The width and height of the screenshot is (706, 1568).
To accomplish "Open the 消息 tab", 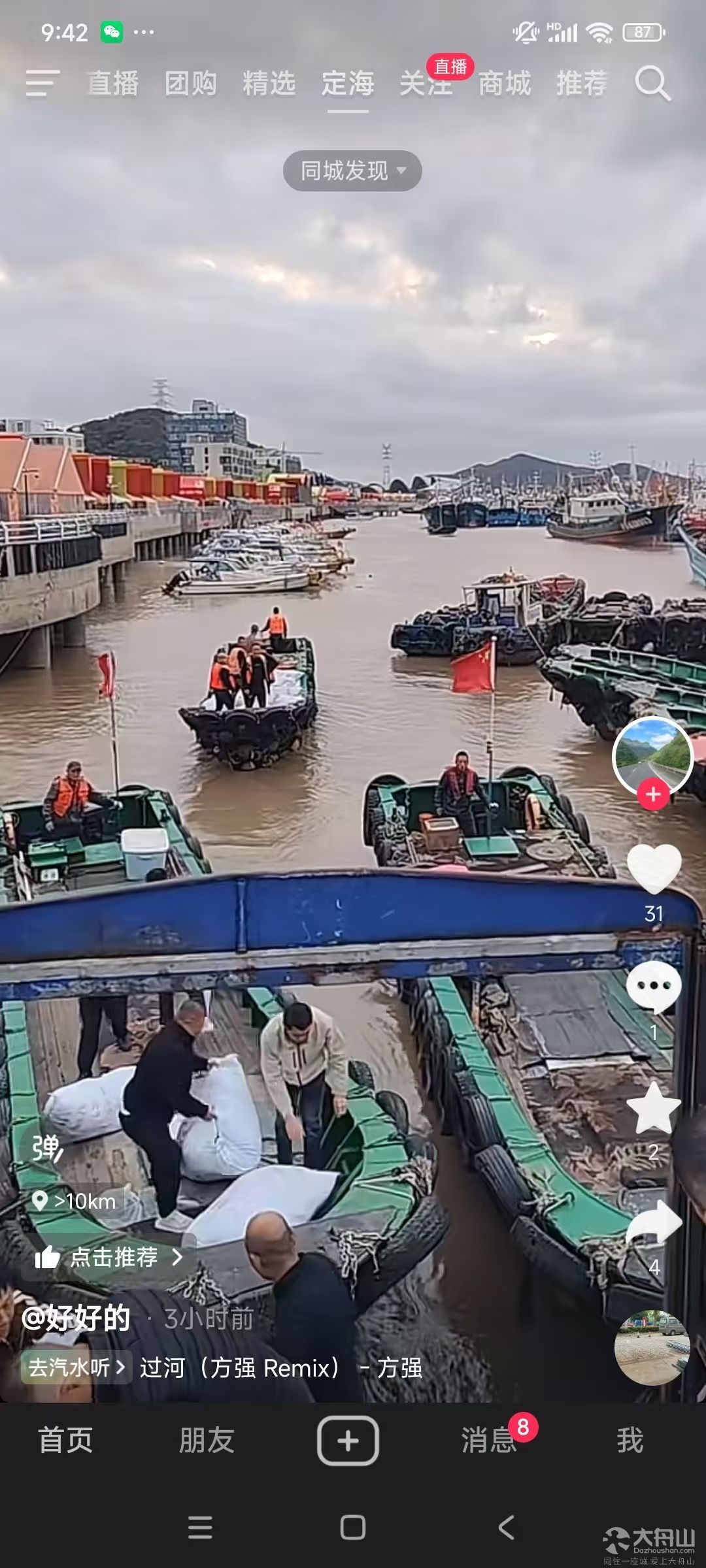I will coord(489,1441).
